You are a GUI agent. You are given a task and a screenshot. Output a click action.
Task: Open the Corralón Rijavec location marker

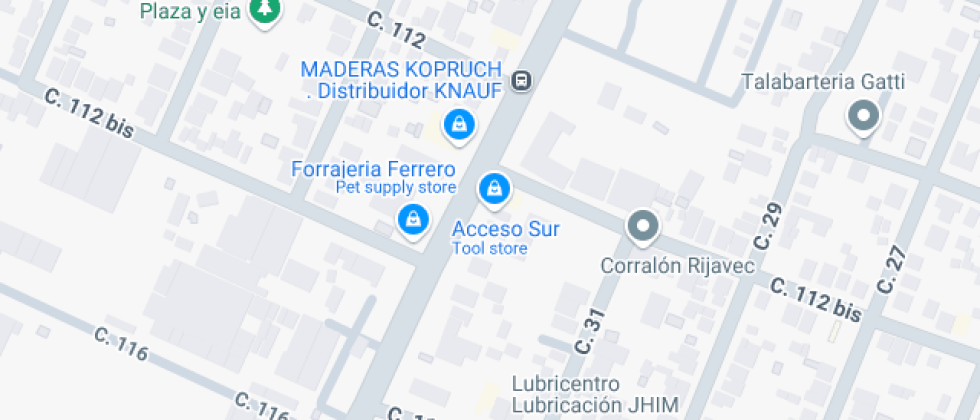[643, 226]
